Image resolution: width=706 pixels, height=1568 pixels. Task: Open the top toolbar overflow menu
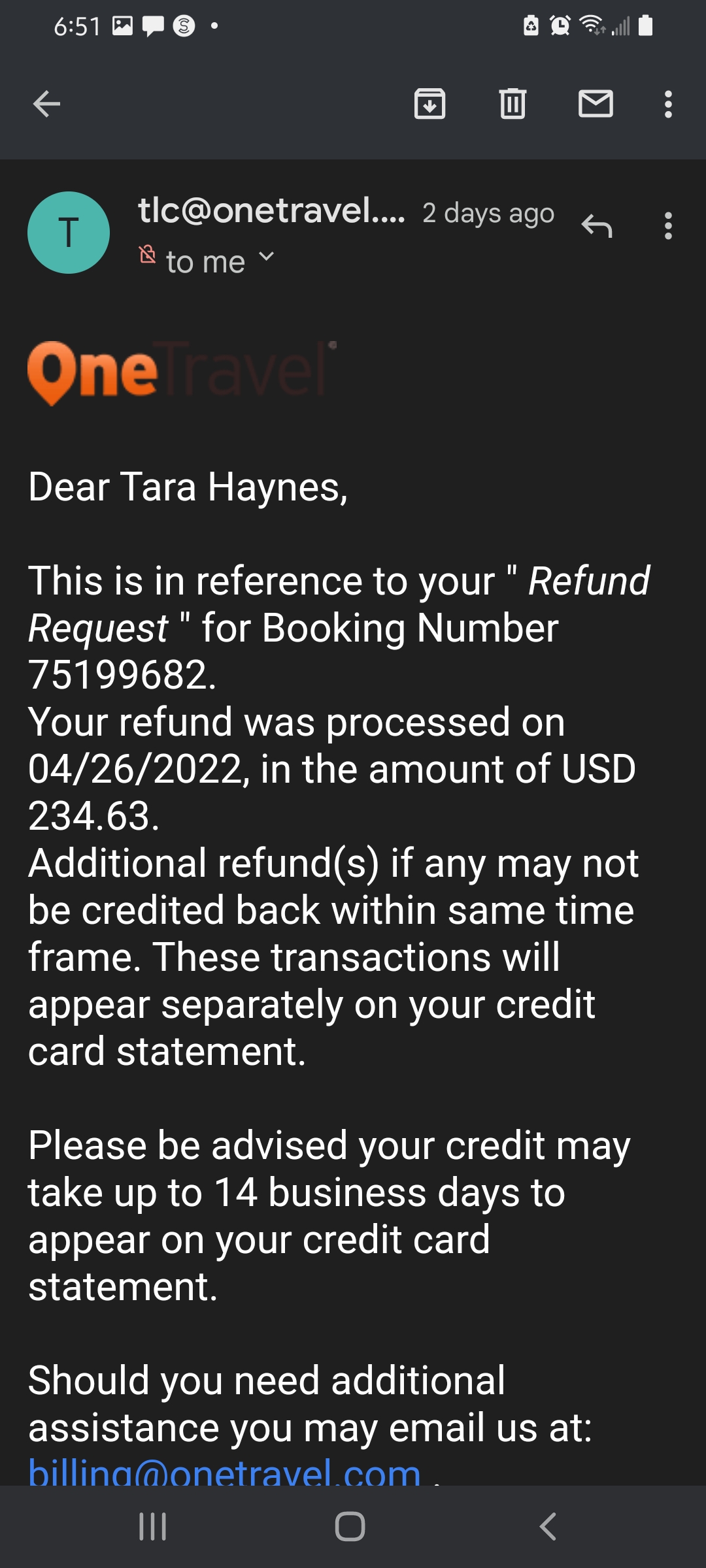coord(667,103)
